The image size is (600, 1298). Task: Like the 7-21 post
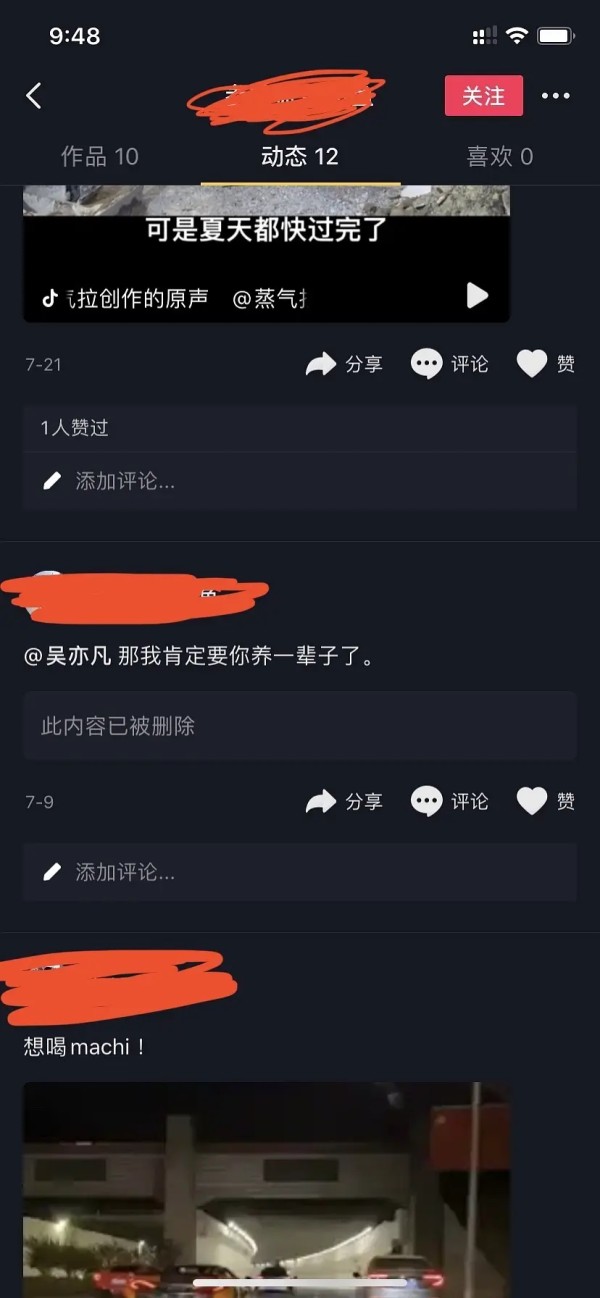click(x=546, y=364)
